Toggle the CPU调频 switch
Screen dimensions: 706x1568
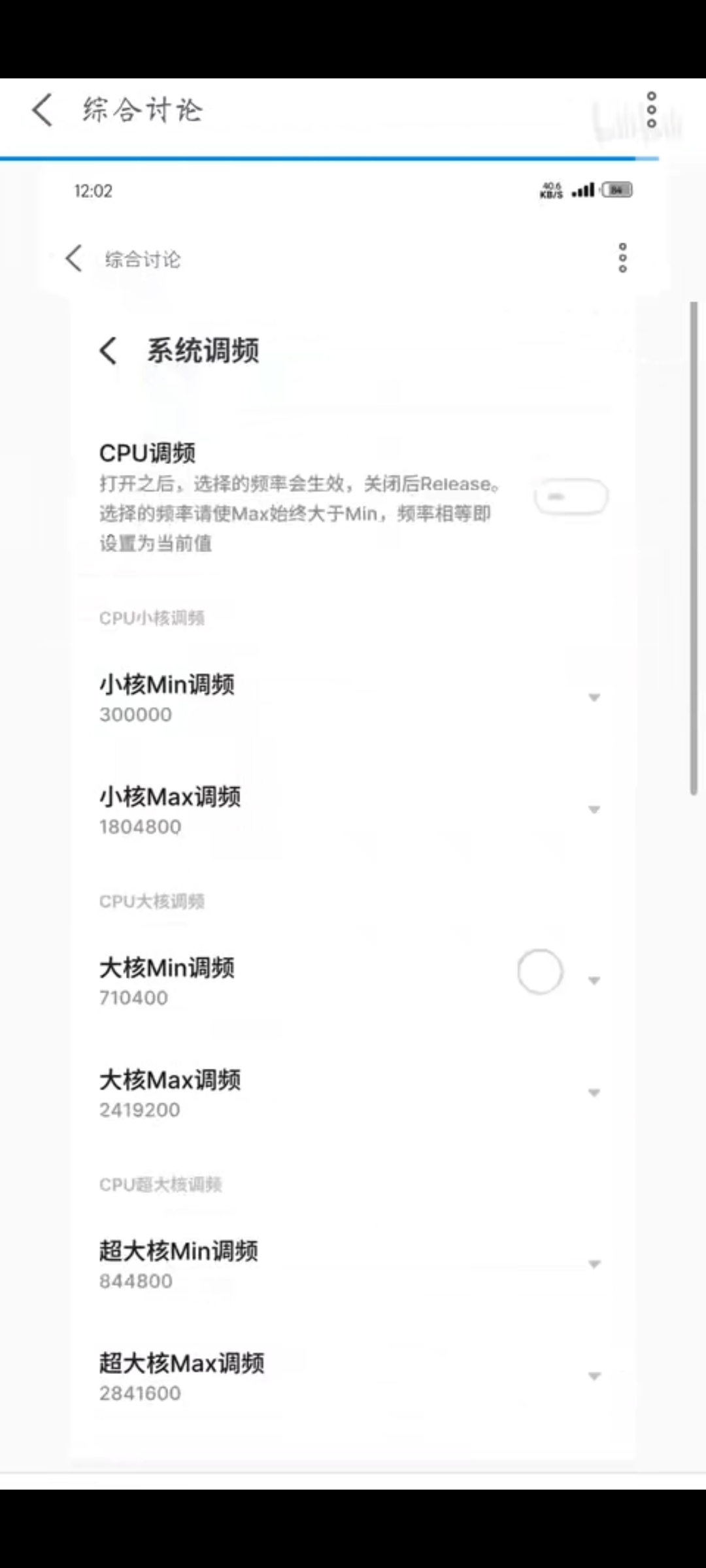(x=571, y=497)
